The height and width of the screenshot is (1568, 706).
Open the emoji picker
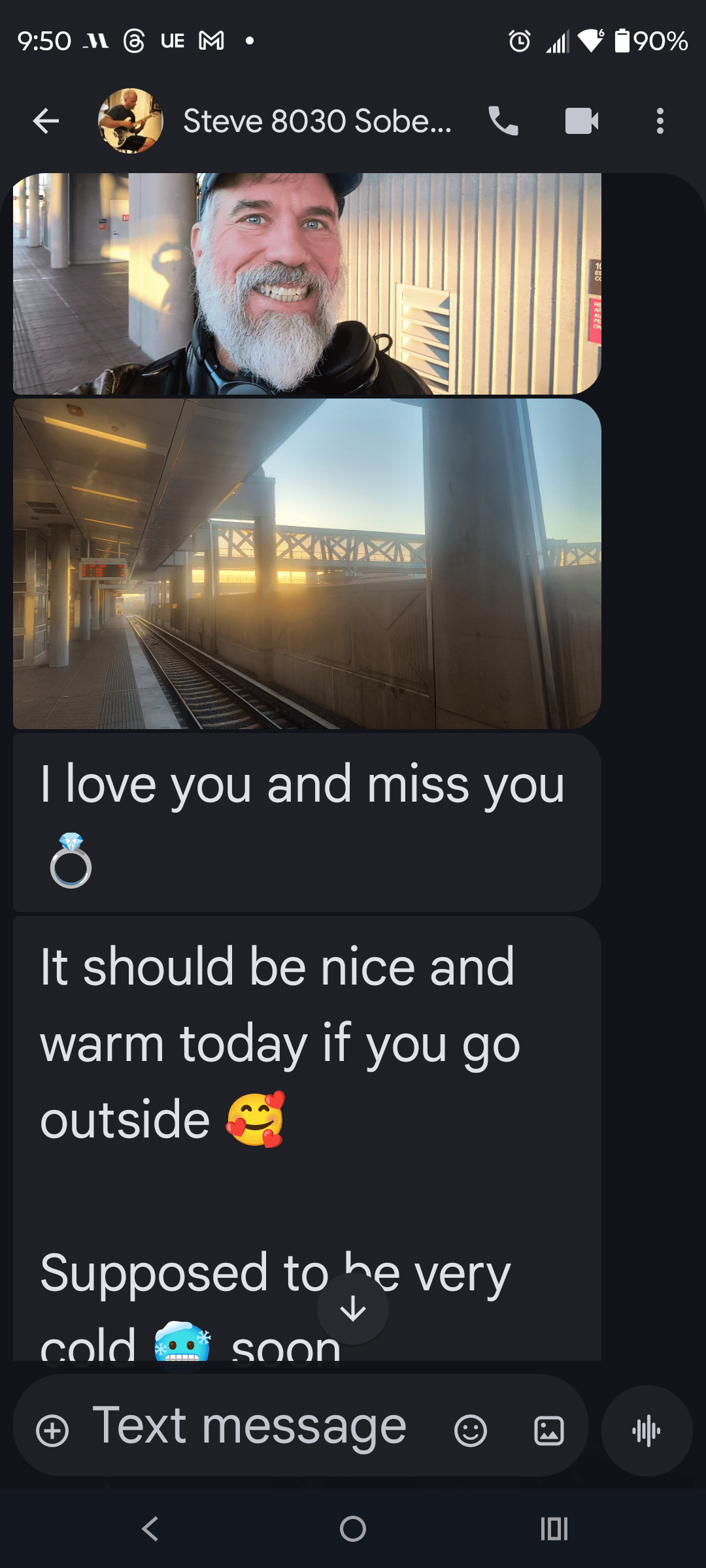point(470,1431)
